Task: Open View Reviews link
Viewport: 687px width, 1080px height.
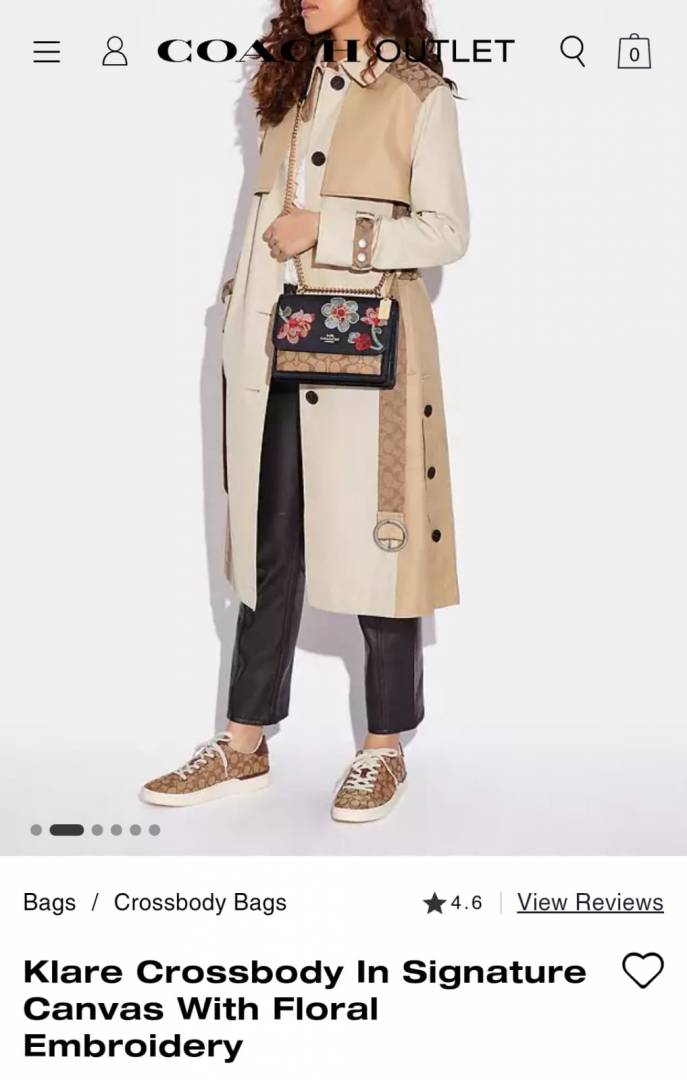Action: pos(589,902)
